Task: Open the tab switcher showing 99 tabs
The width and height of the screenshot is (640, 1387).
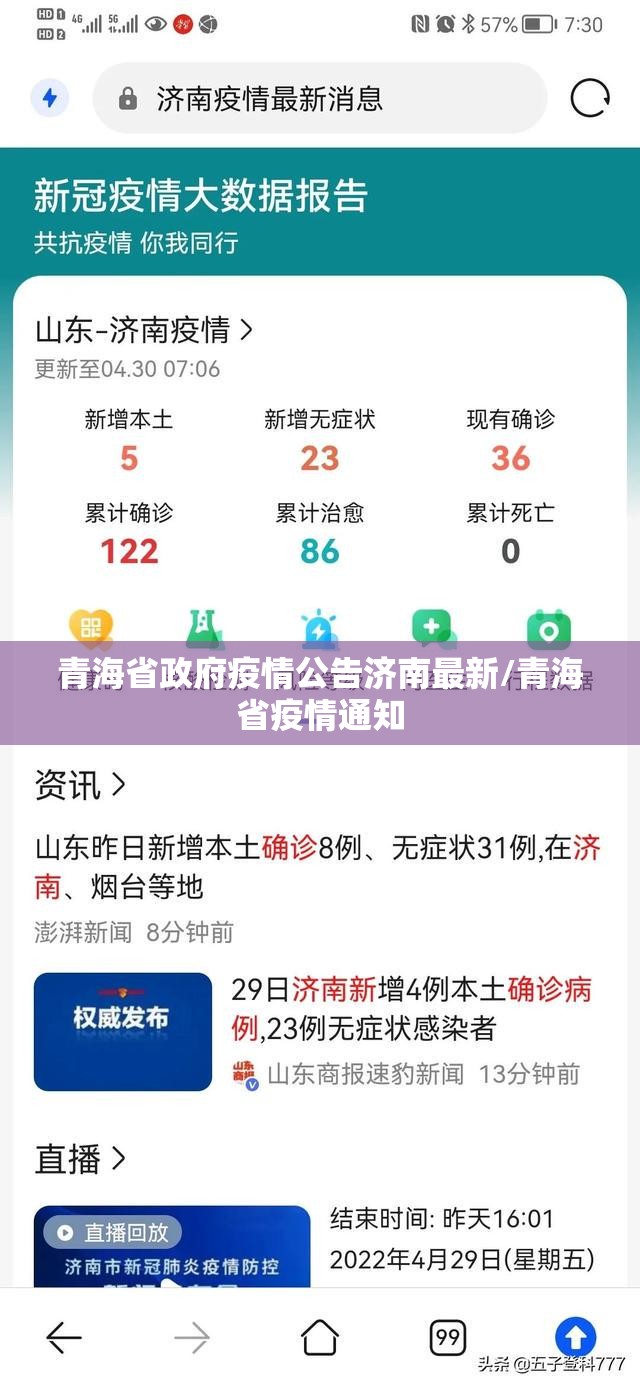Action: [x=447, y=1337]
